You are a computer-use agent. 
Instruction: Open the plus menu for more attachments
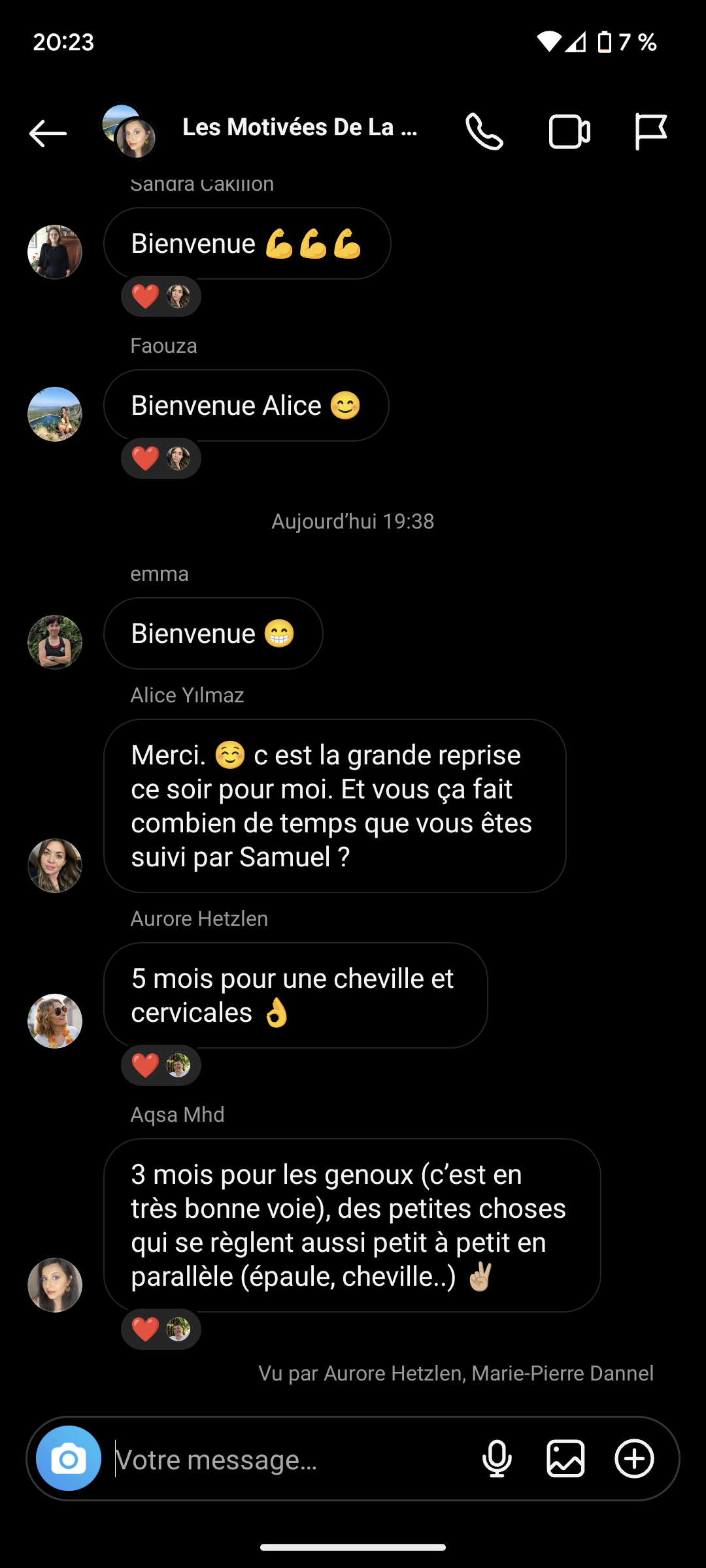click(x=634, y=1458)
